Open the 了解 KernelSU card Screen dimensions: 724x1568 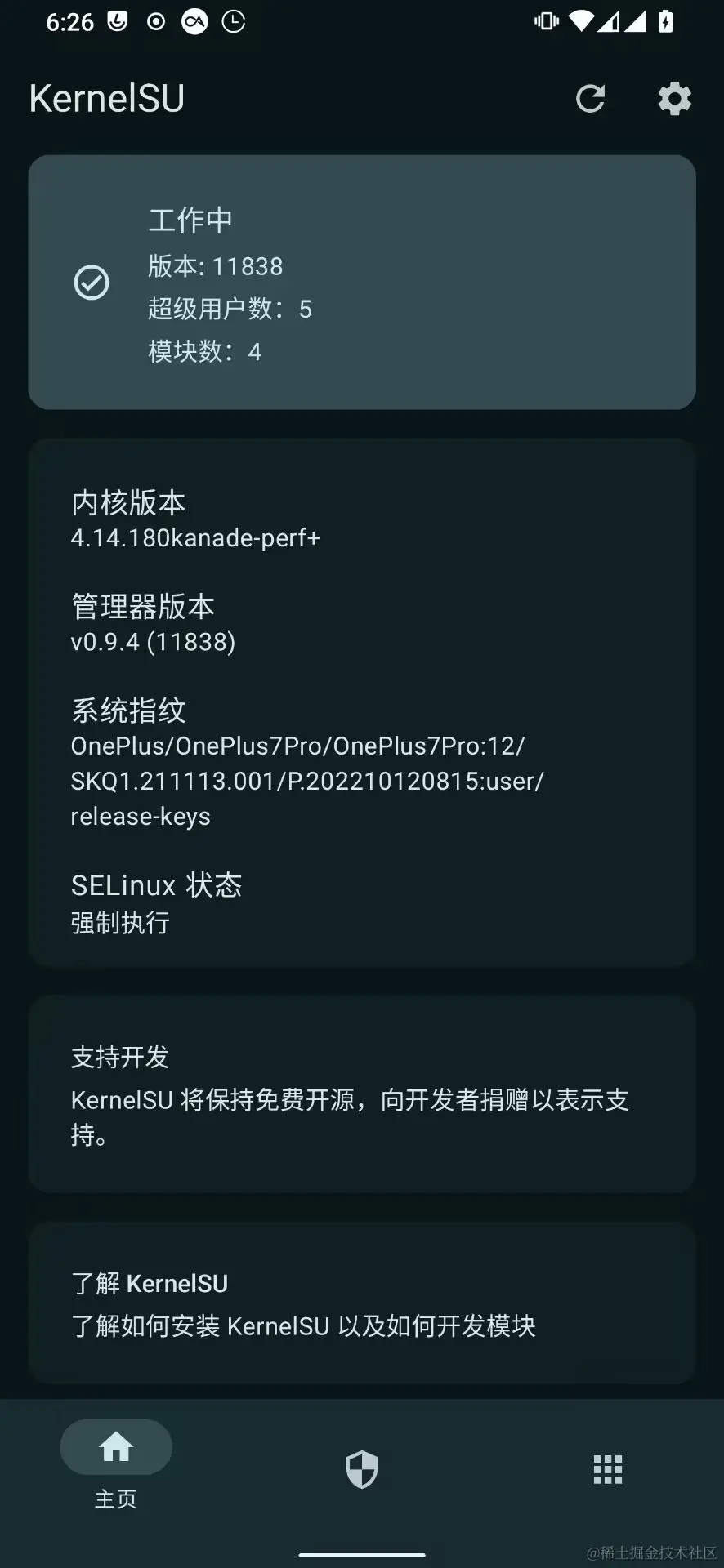coord(362,1303)
